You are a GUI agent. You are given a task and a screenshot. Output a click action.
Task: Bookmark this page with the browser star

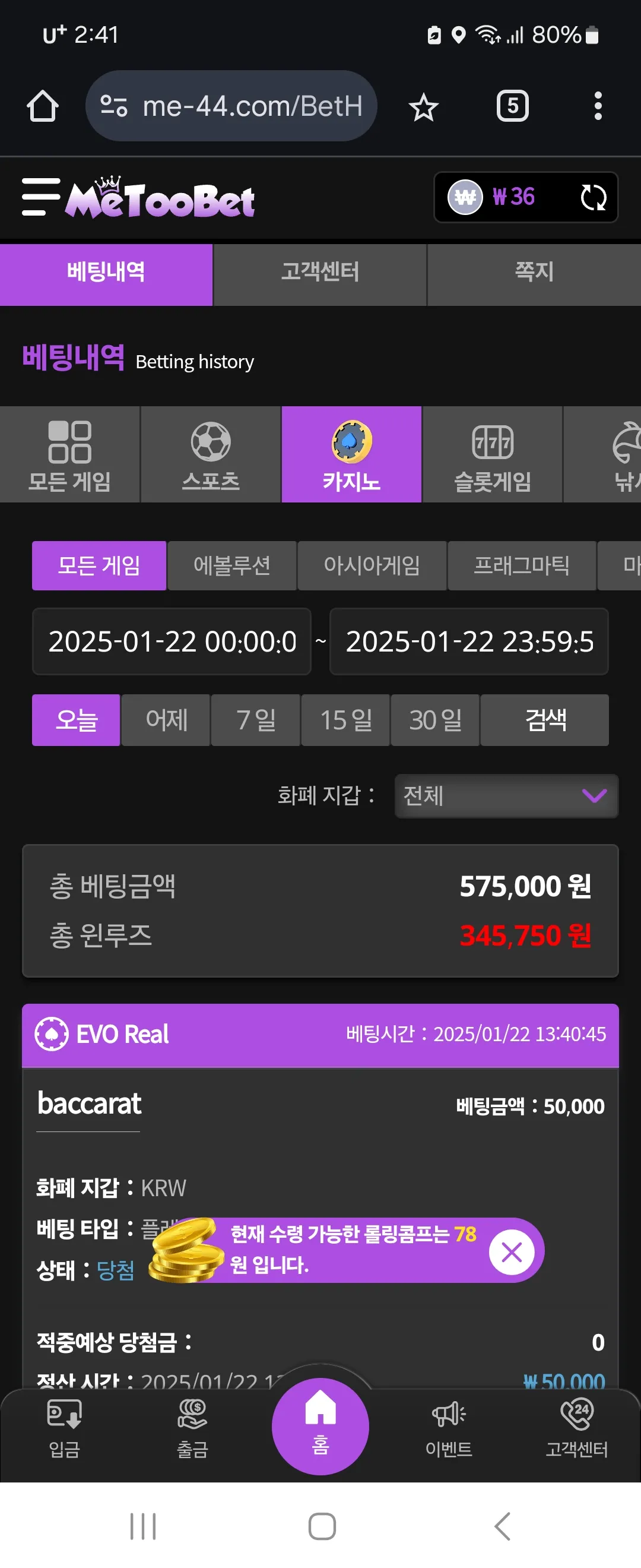423,107
